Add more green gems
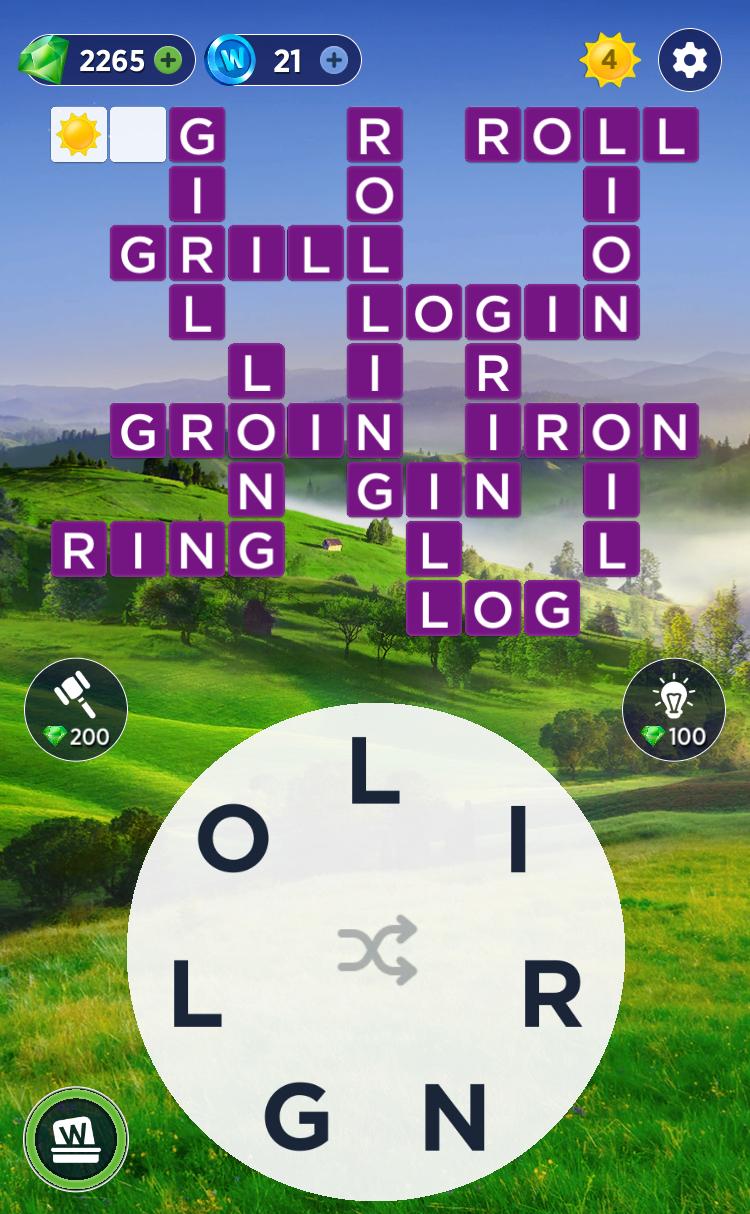 coord(169,61)
